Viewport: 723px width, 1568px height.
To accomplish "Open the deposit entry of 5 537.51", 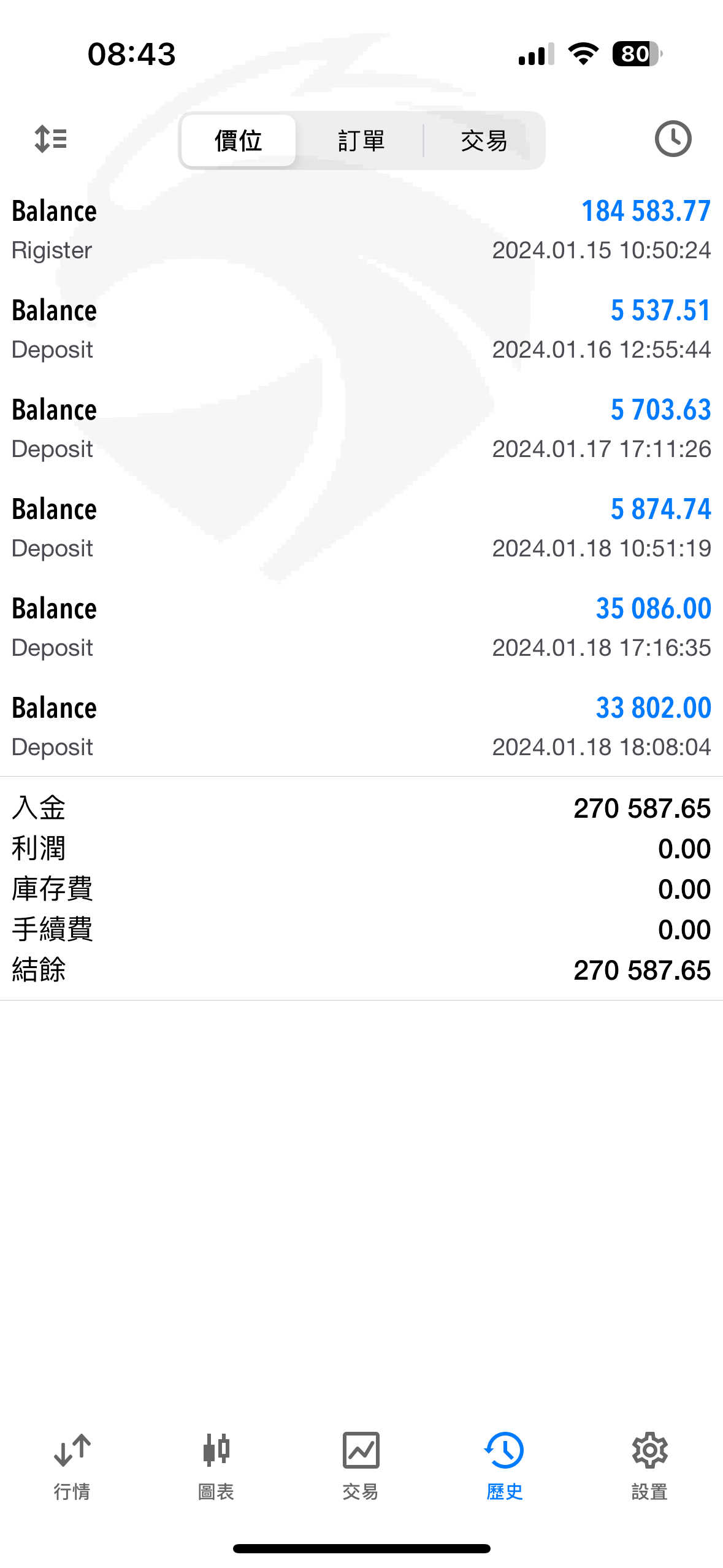I will tap(361, 329).
